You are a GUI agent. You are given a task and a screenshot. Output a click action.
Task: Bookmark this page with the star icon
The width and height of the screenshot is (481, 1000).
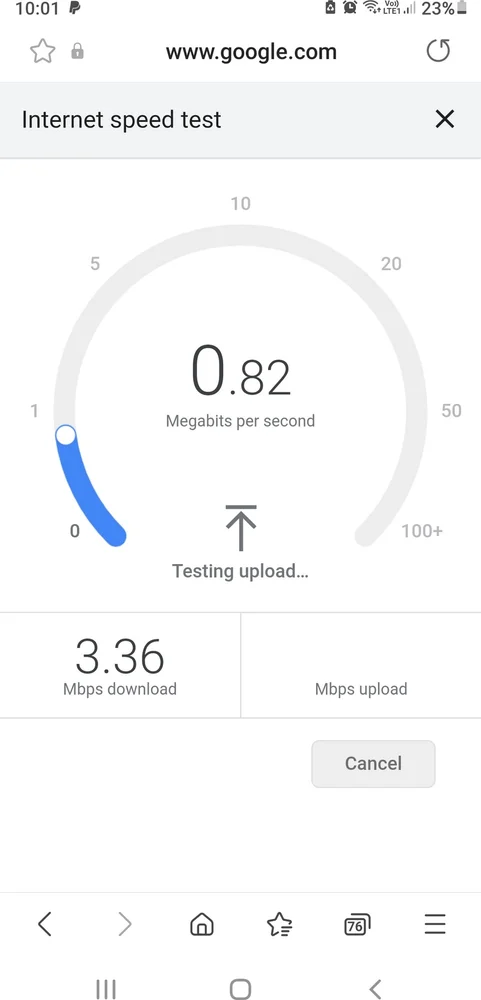(42, 51)
